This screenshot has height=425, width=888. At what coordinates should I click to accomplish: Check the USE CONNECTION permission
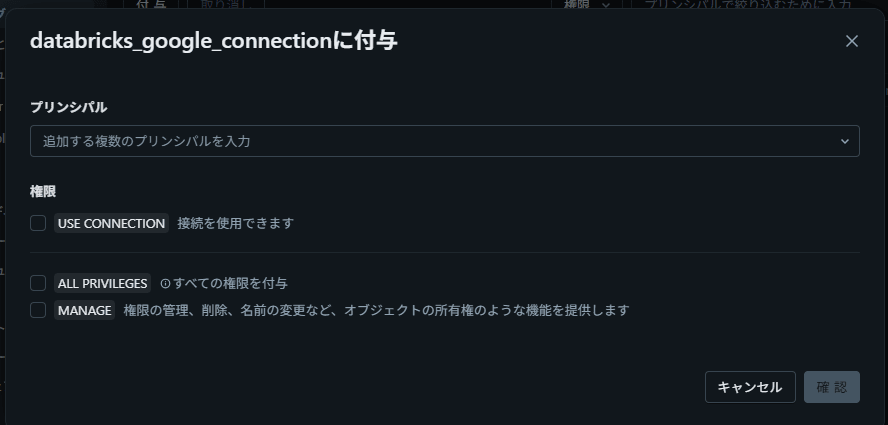[38, 223]
